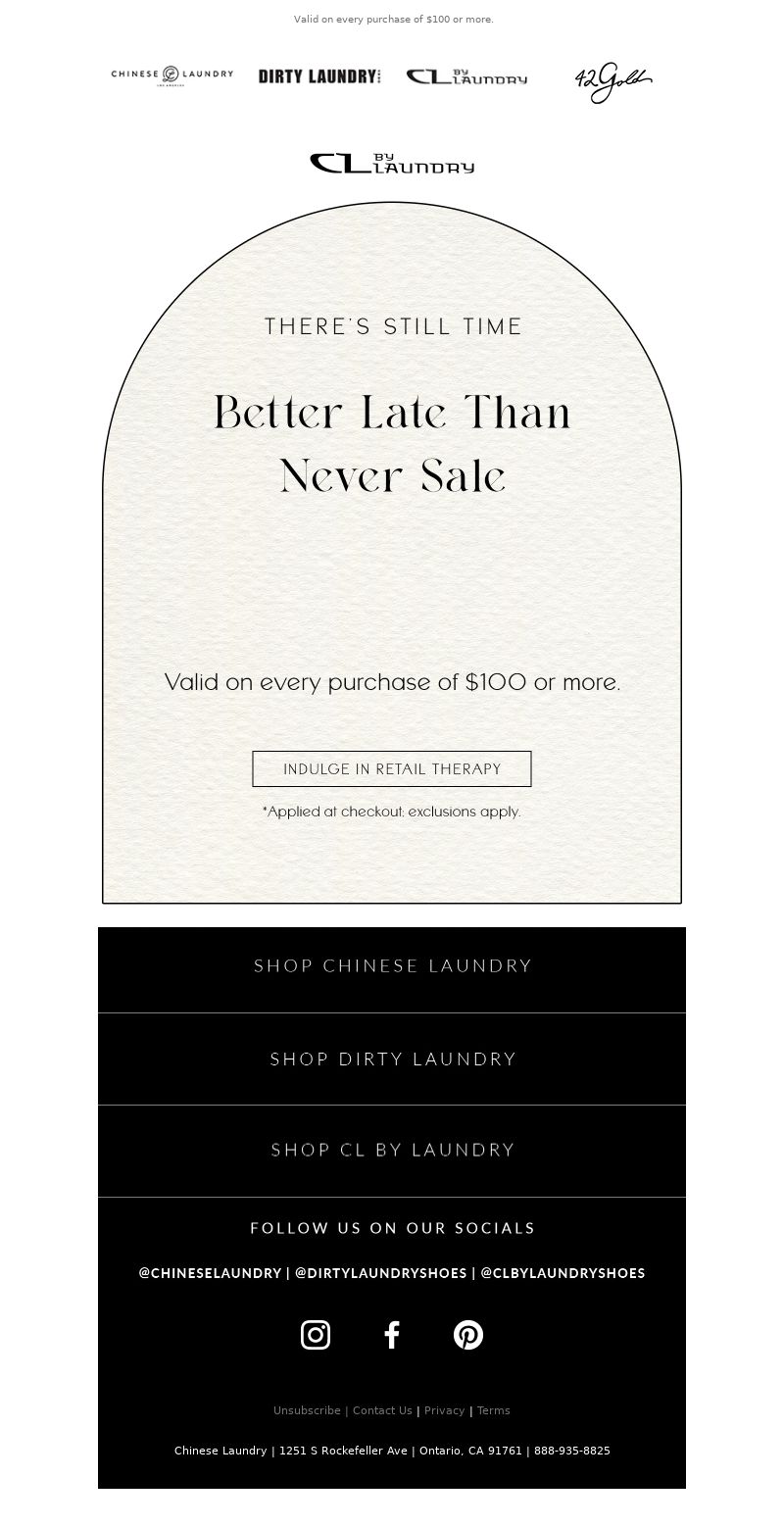Open the Dirty Laundry brand link at top
This screenshot has width=784, height=1527.
click(319, 76)
